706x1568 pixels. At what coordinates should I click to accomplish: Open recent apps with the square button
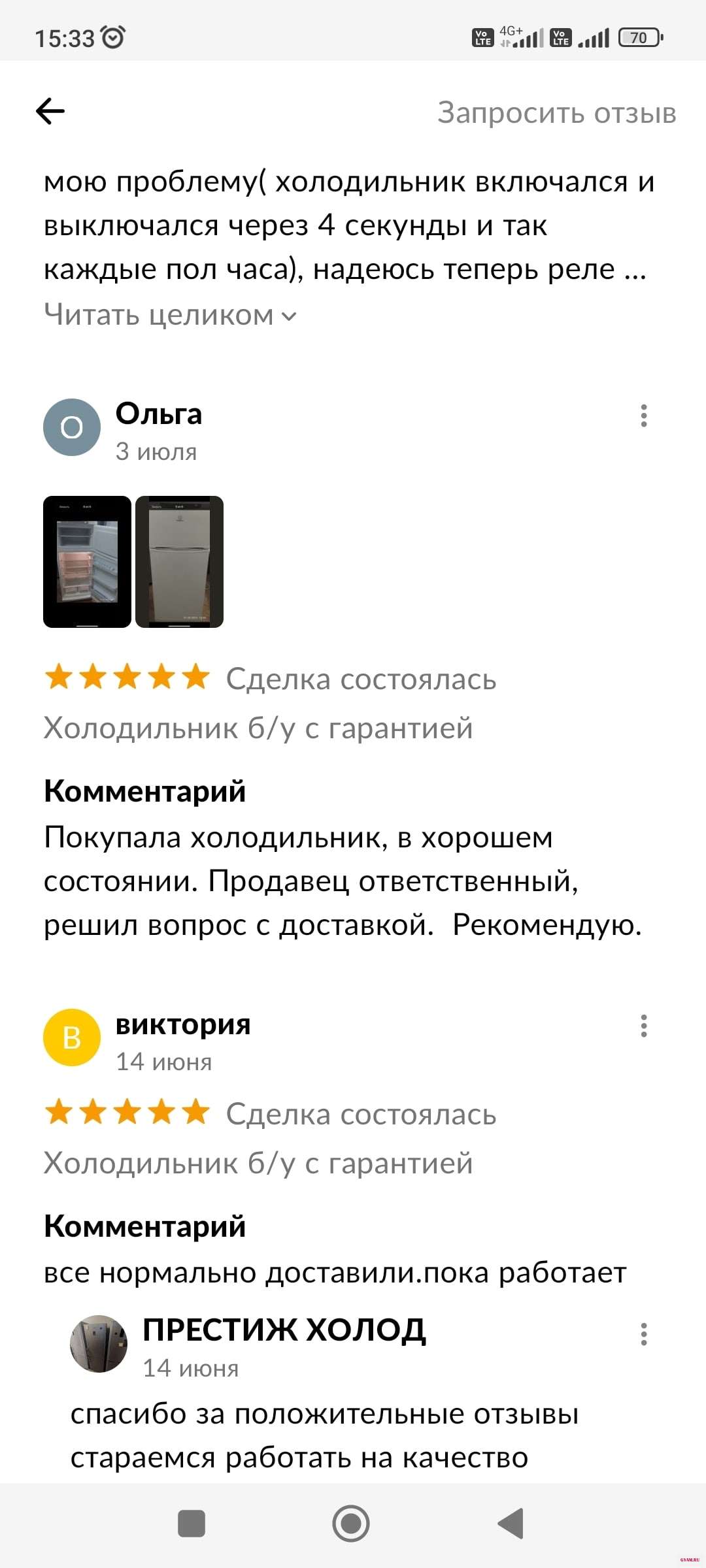[x=192, y=1524]
